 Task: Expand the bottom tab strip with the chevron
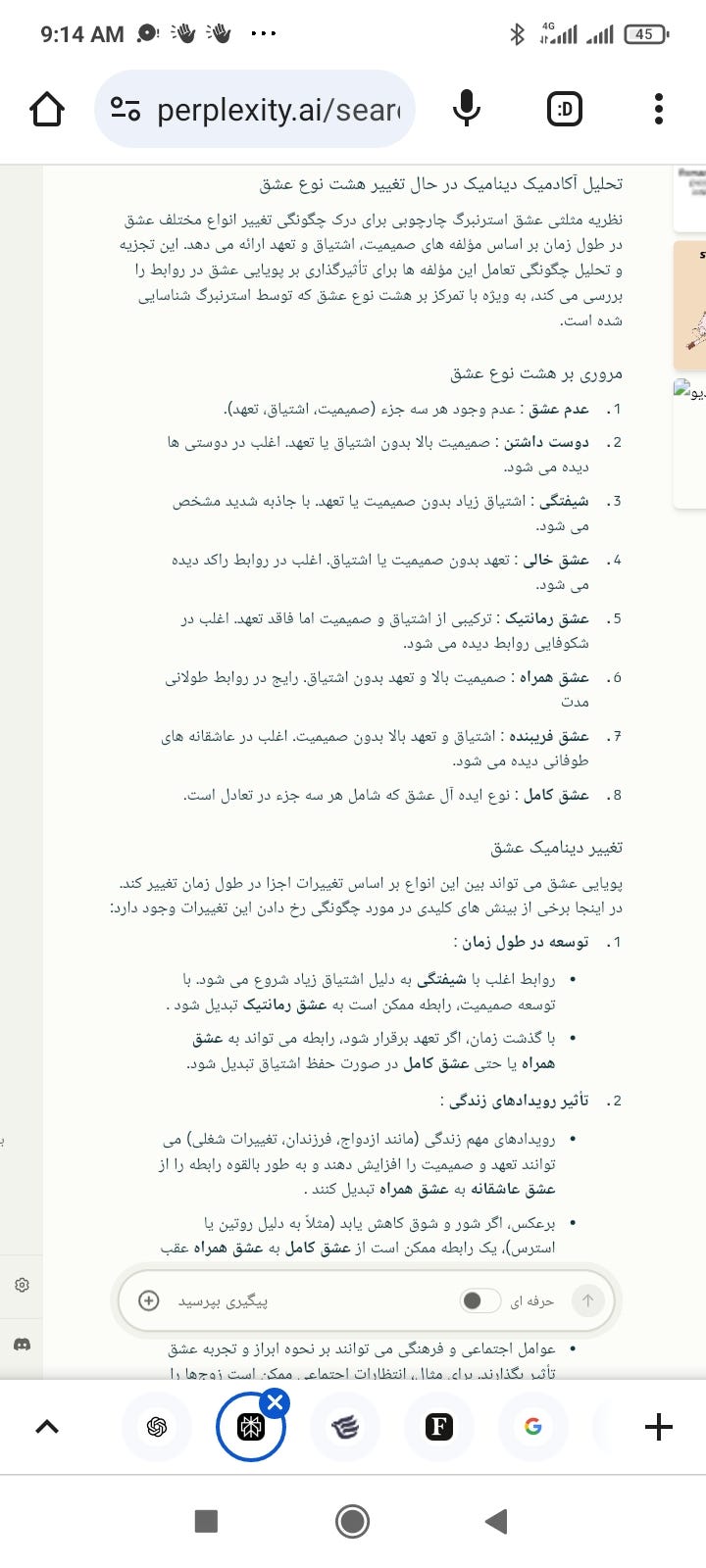coord(47,1427)
